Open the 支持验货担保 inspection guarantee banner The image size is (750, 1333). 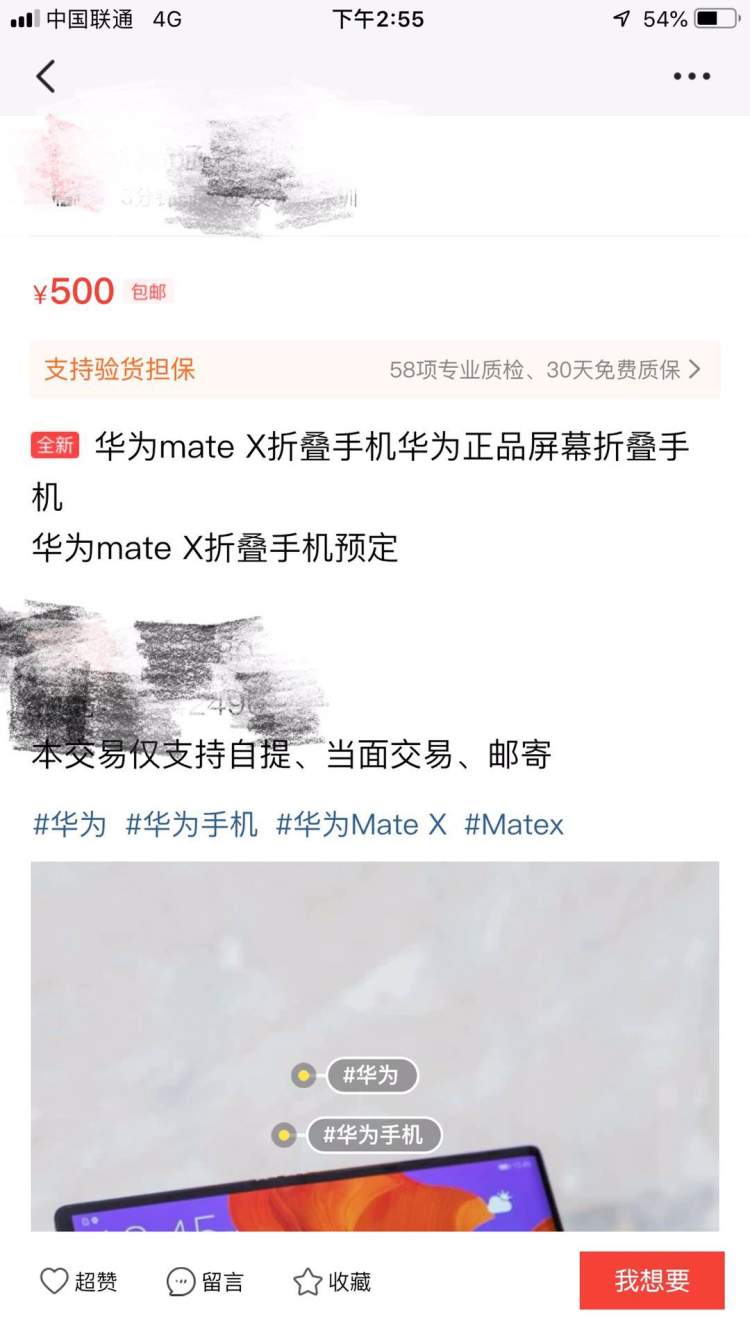[x=375, y=370]
